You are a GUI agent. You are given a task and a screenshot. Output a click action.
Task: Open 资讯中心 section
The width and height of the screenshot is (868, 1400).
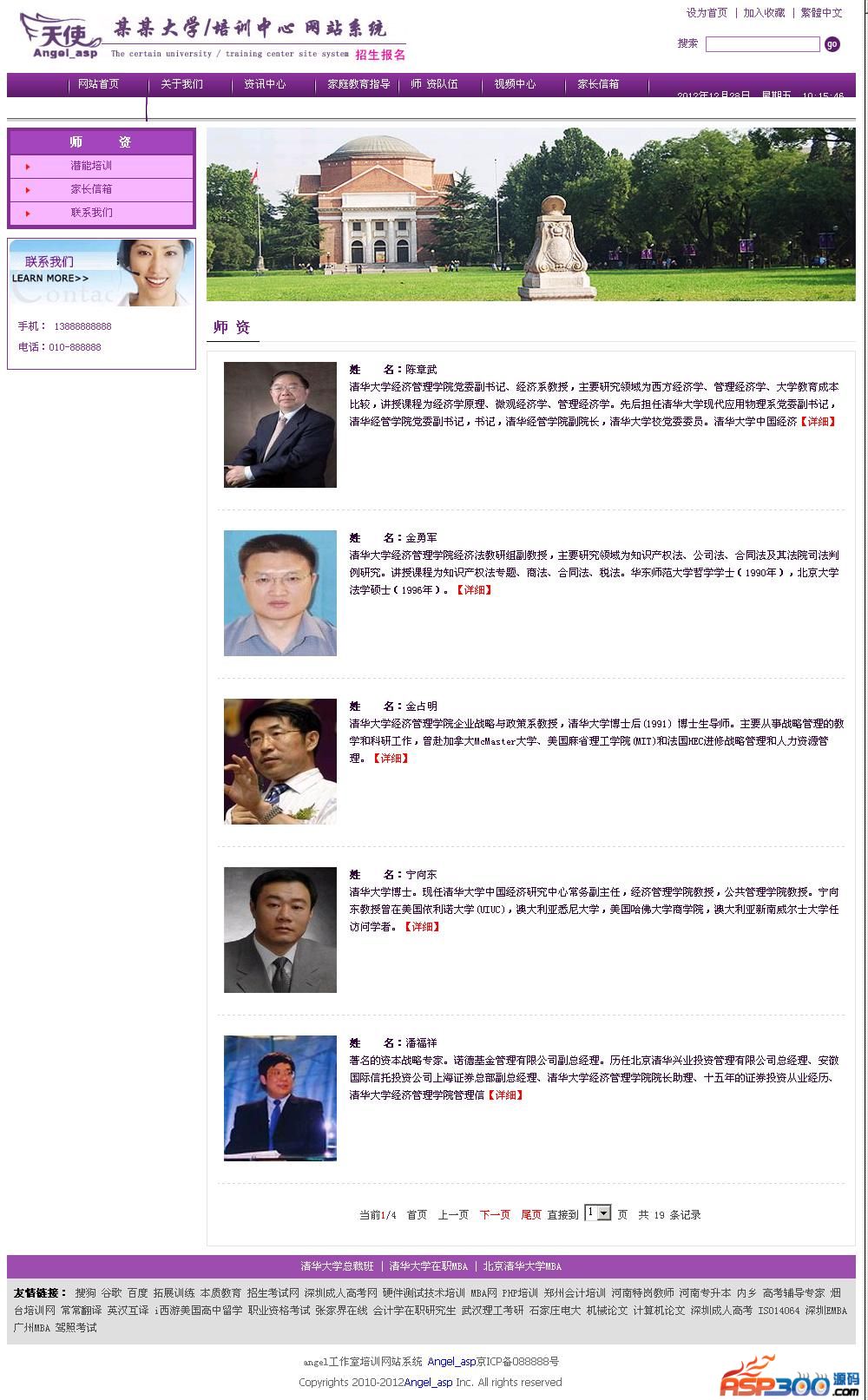click(265, 84)
